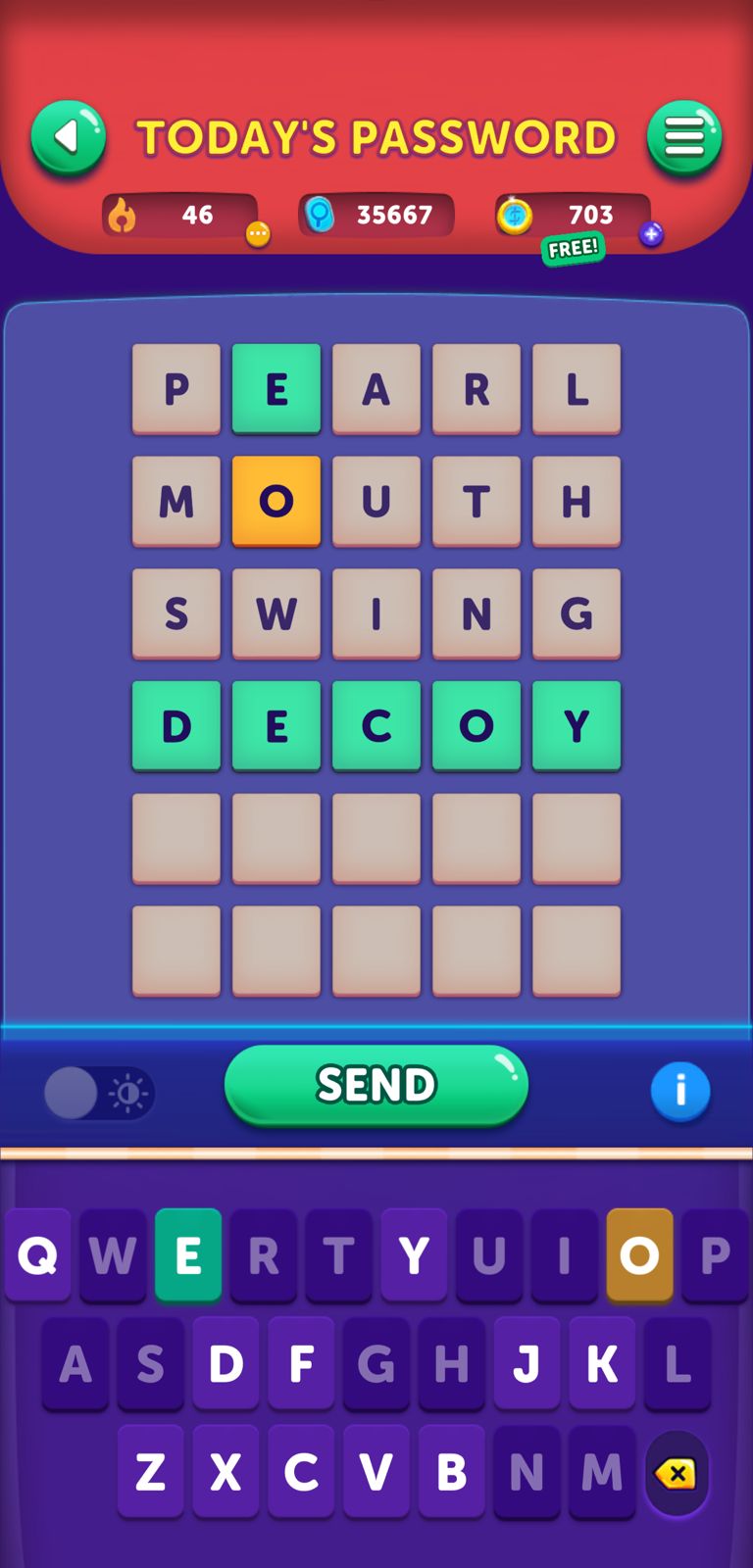This screenshot has height=1568, width=753.
Task: Type the letter B on the keyboard
Action: (451, 1471)
